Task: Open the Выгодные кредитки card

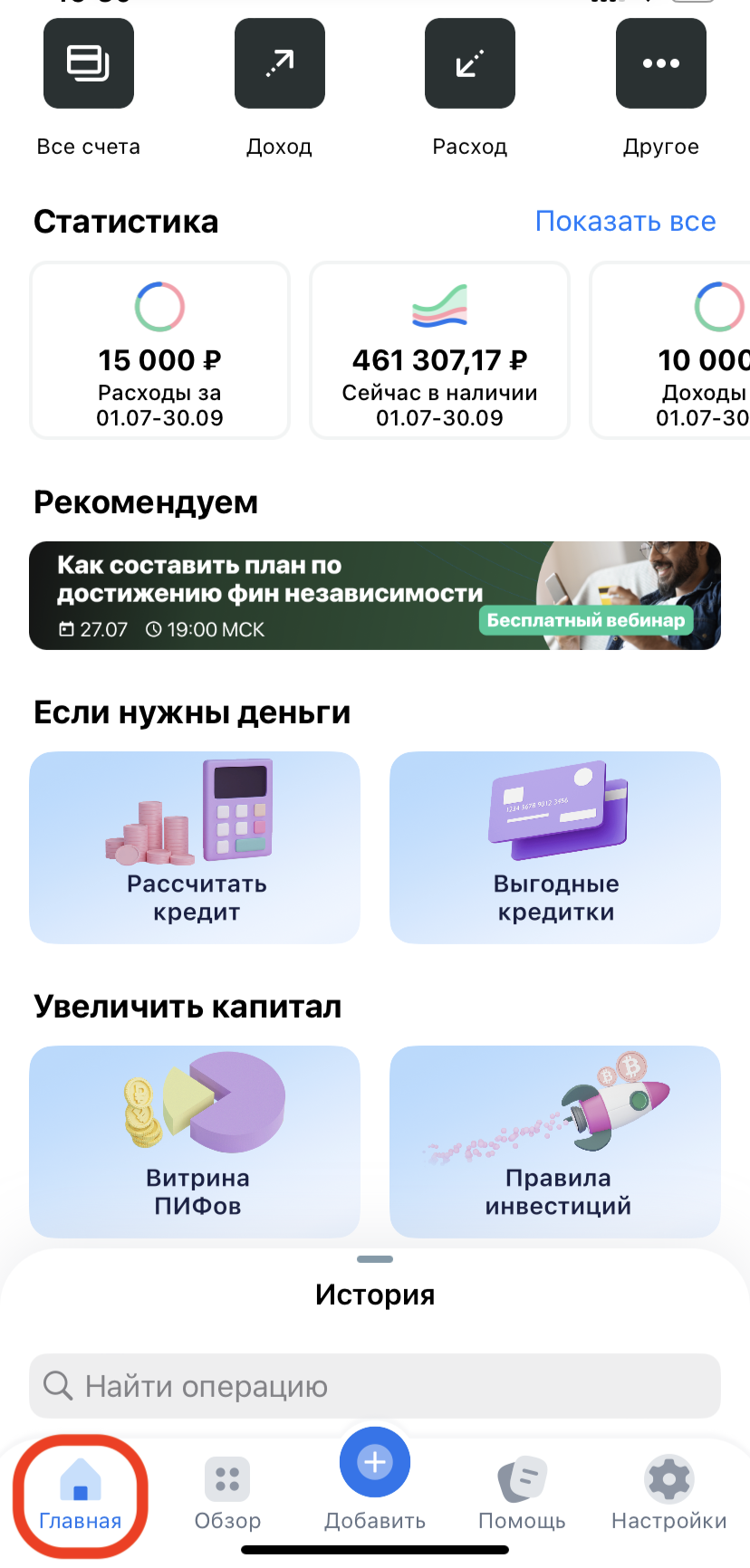Action: pyautogui.click(x=555, y=847)
